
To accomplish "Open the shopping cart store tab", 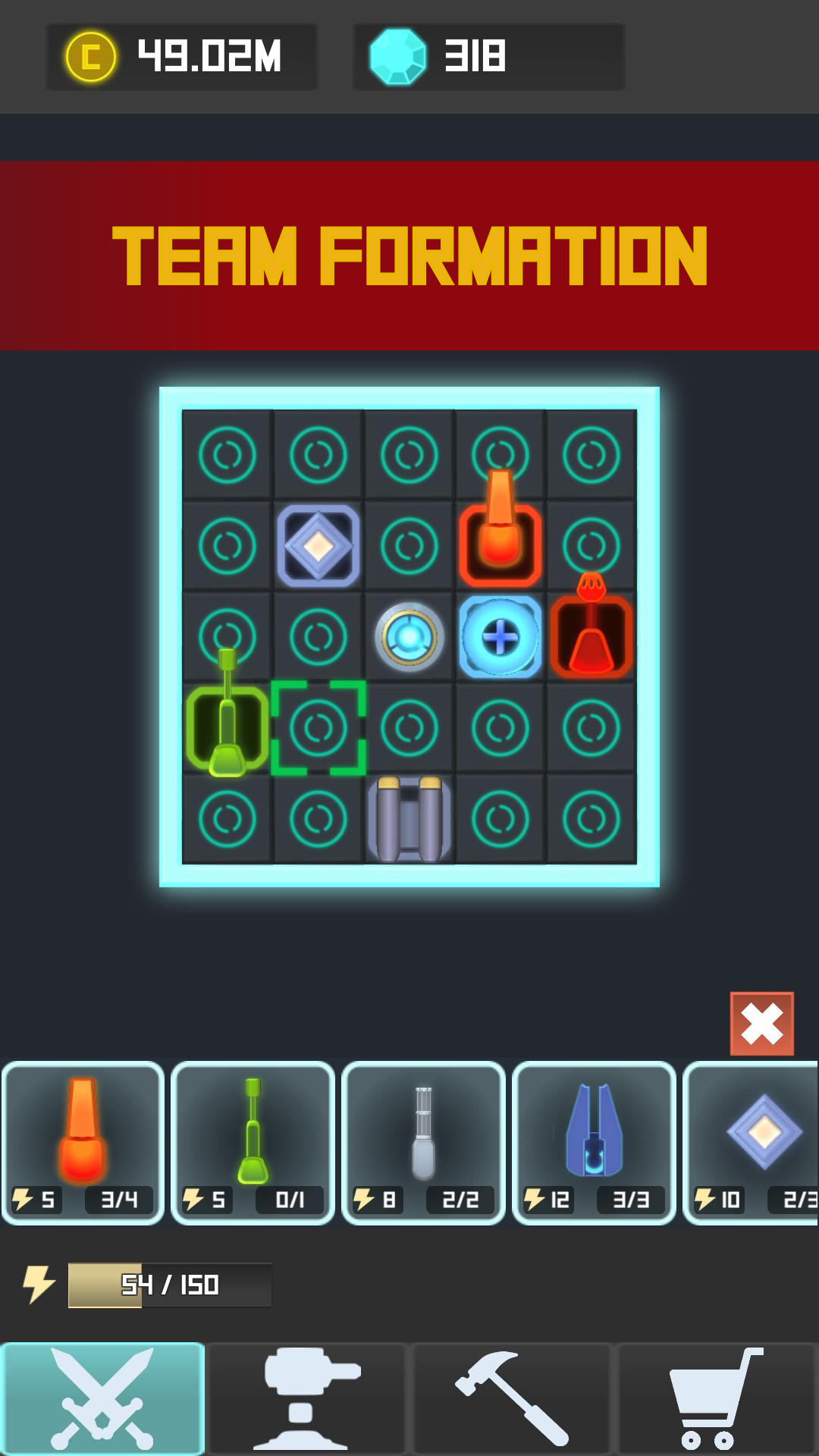I will click(717, 1398).
